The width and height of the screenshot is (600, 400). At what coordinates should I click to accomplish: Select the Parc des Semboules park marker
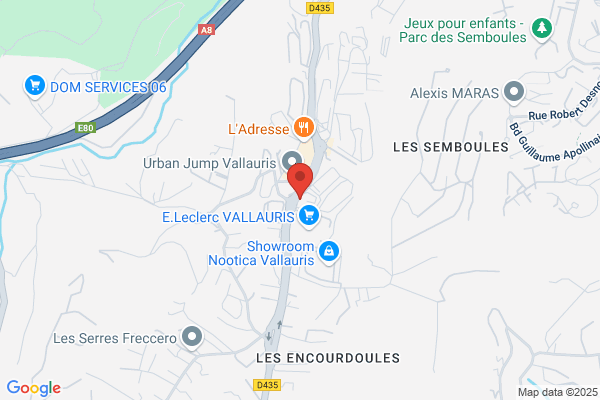pos(542,29)
